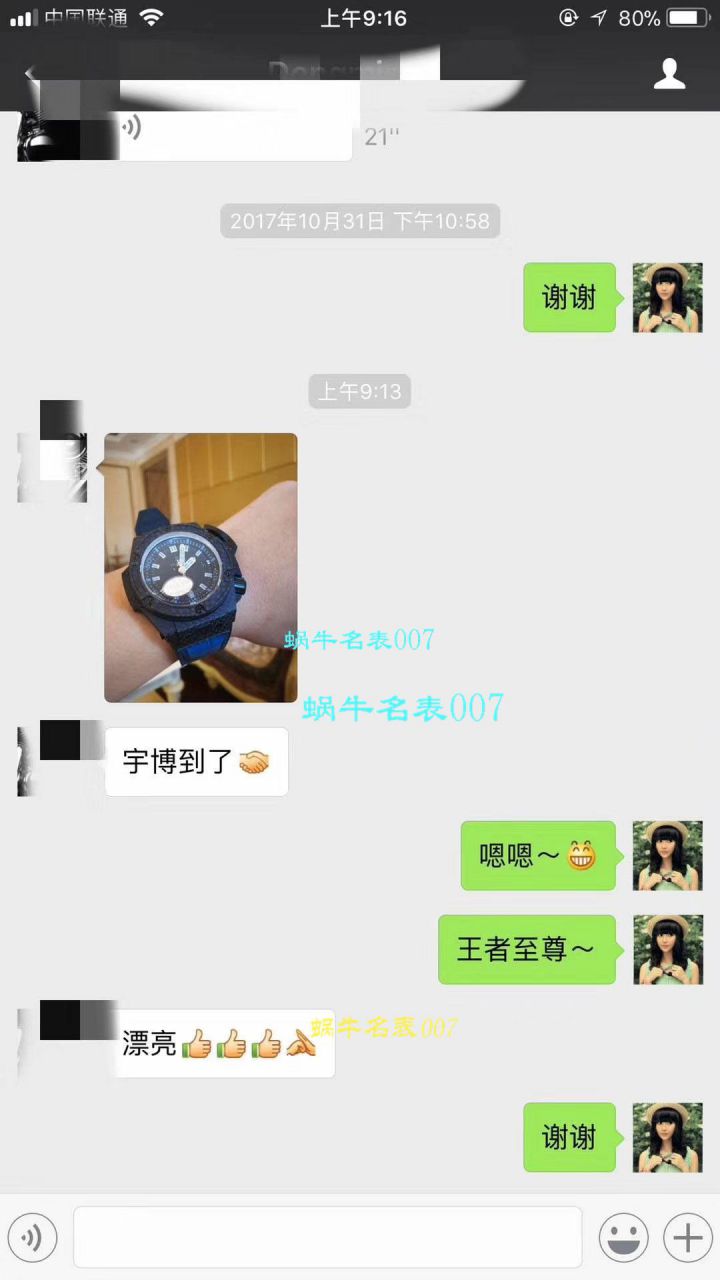Open the watch photo thumbnail
The image size is (720, 1280).
(200, 567)
